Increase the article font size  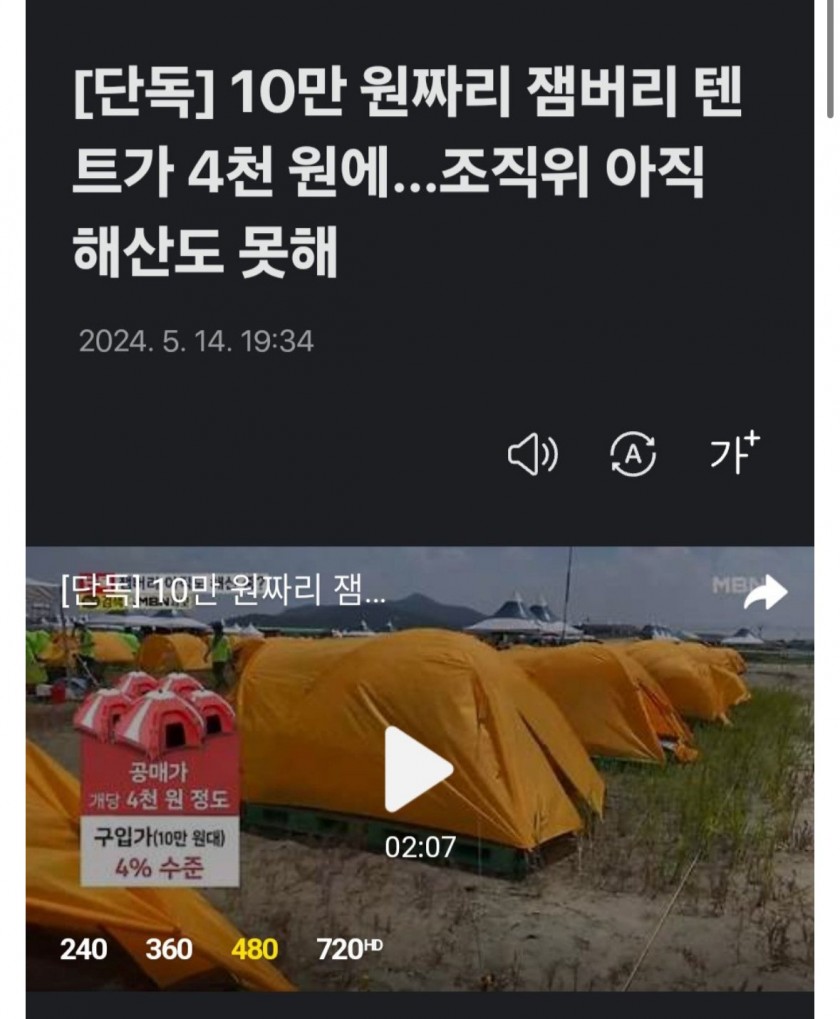pyautogui.click(x=734, y=455)
